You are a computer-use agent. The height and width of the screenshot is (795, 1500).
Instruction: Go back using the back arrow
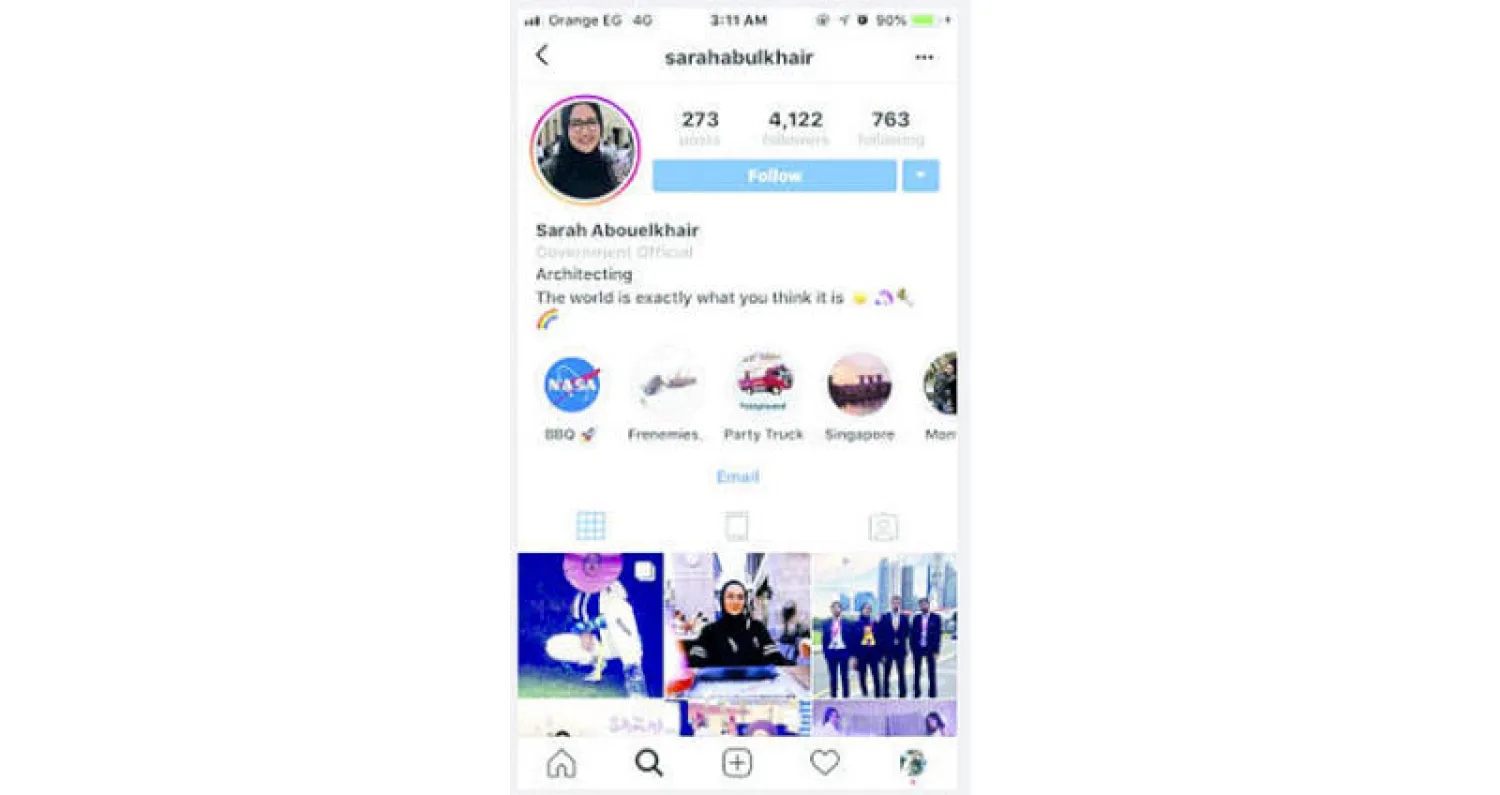(542, 56)
